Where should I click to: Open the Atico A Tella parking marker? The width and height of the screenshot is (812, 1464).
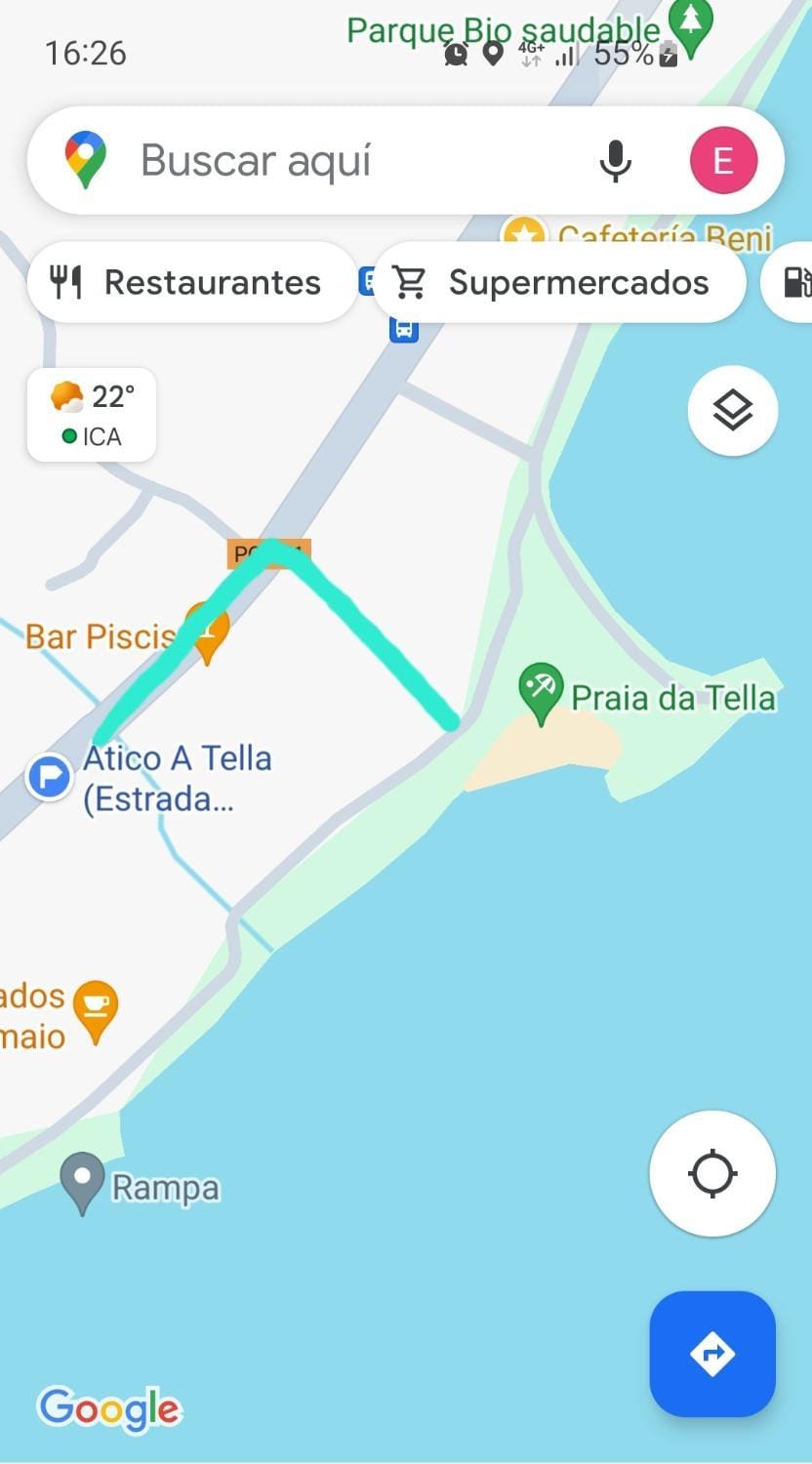tap(49, 777)
